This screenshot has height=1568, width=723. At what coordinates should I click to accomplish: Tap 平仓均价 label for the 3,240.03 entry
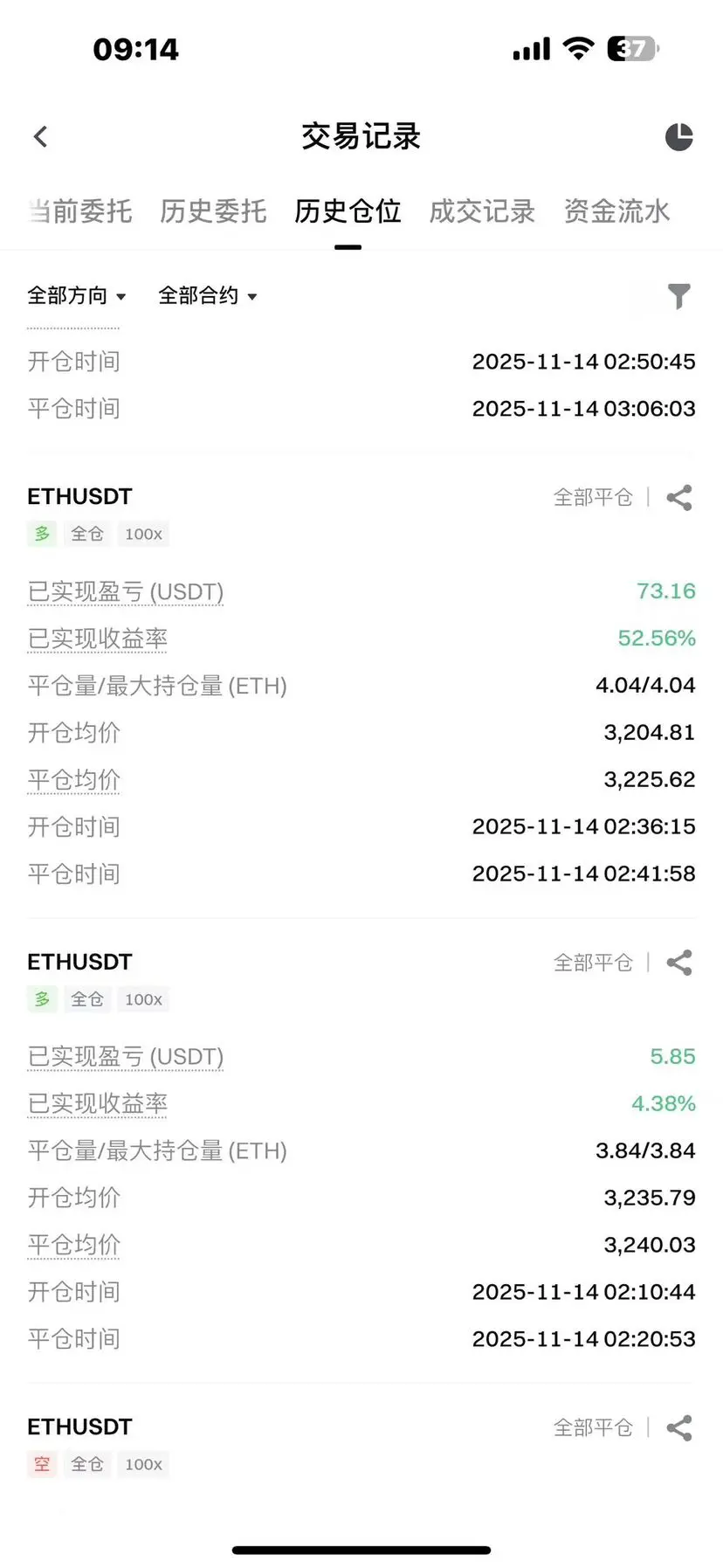[73, 1245]
